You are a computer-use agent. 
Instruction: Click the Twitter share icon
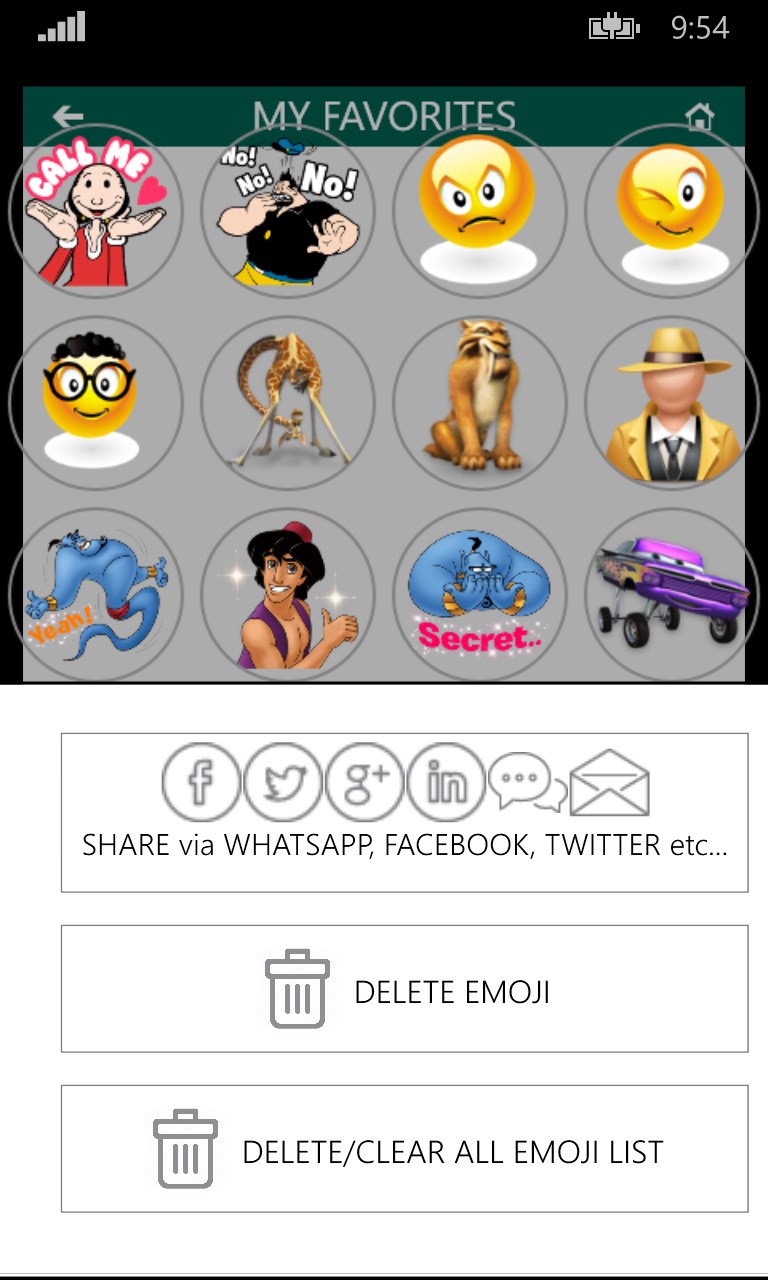click(x=282, y=782)
